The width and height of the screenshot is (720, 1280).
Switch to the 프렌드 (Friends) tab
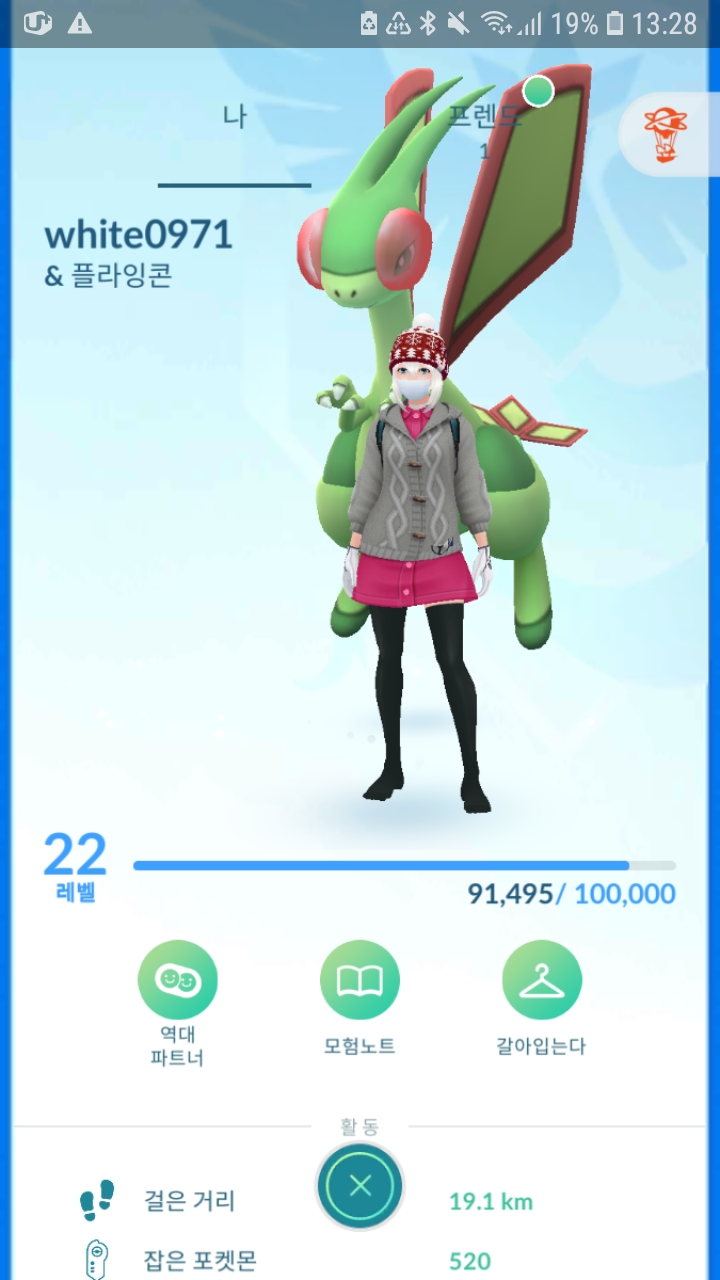(x=485, y=118)
